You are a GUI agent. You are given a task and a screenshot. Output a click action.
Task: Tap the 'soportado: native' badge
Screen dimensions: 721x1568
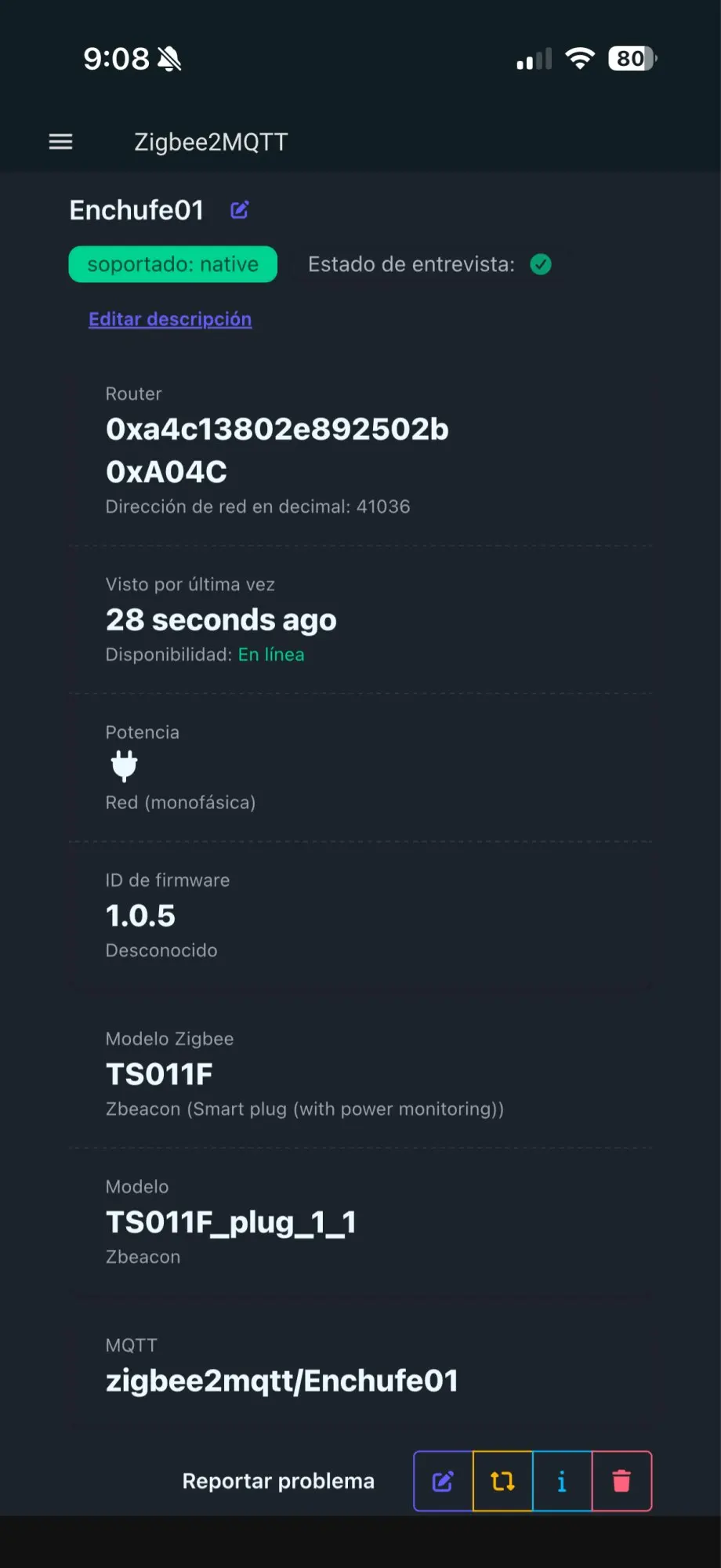pyautogui.click(x=173, y=264)
